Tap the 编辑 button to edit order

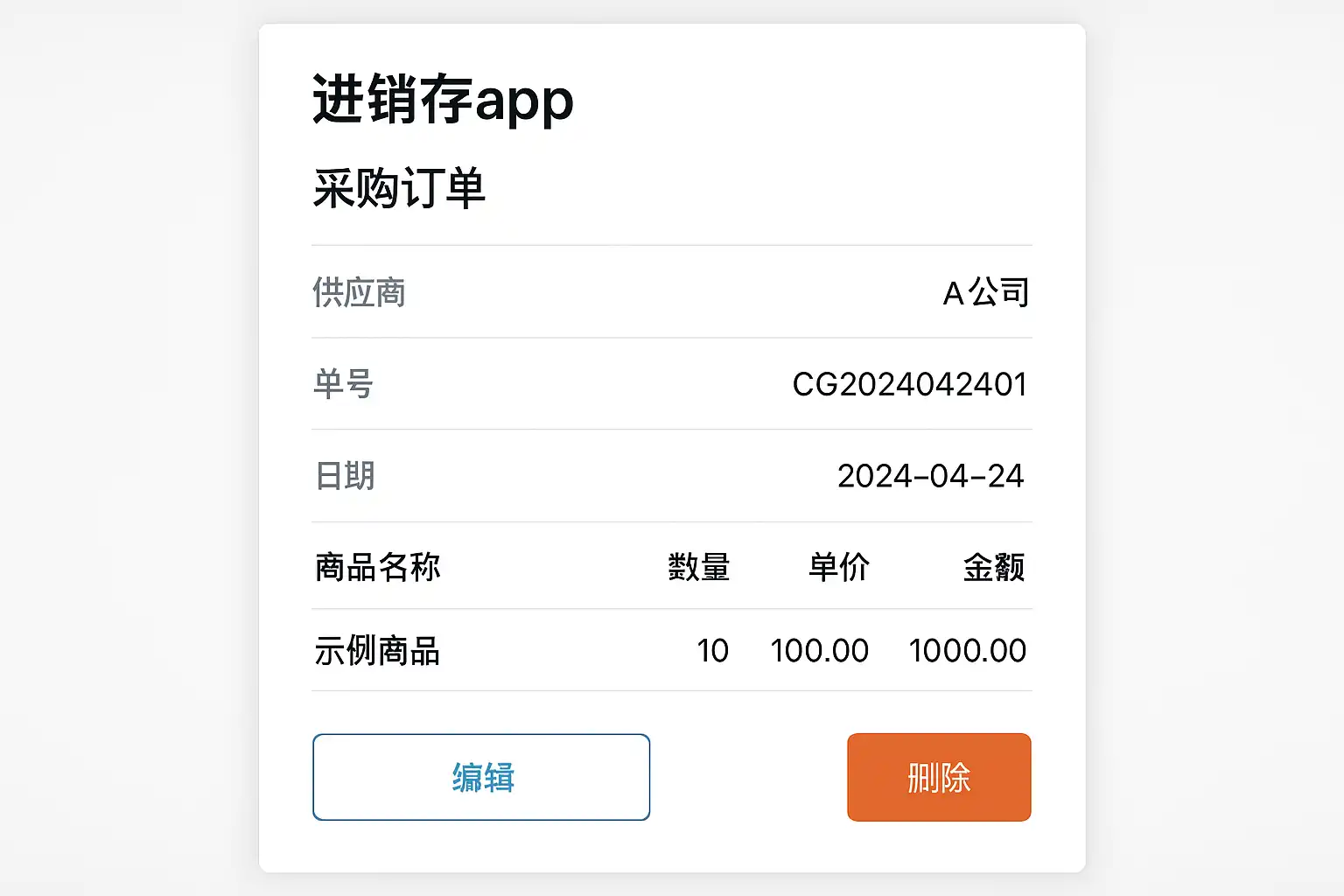coord(481,777)
